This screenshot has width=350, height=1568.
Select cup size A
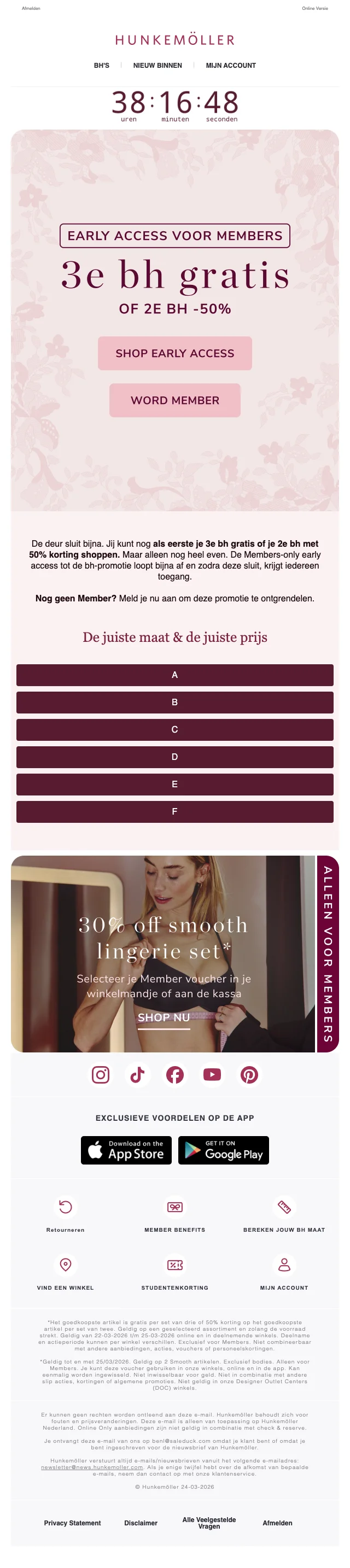[x=174, y=675]
